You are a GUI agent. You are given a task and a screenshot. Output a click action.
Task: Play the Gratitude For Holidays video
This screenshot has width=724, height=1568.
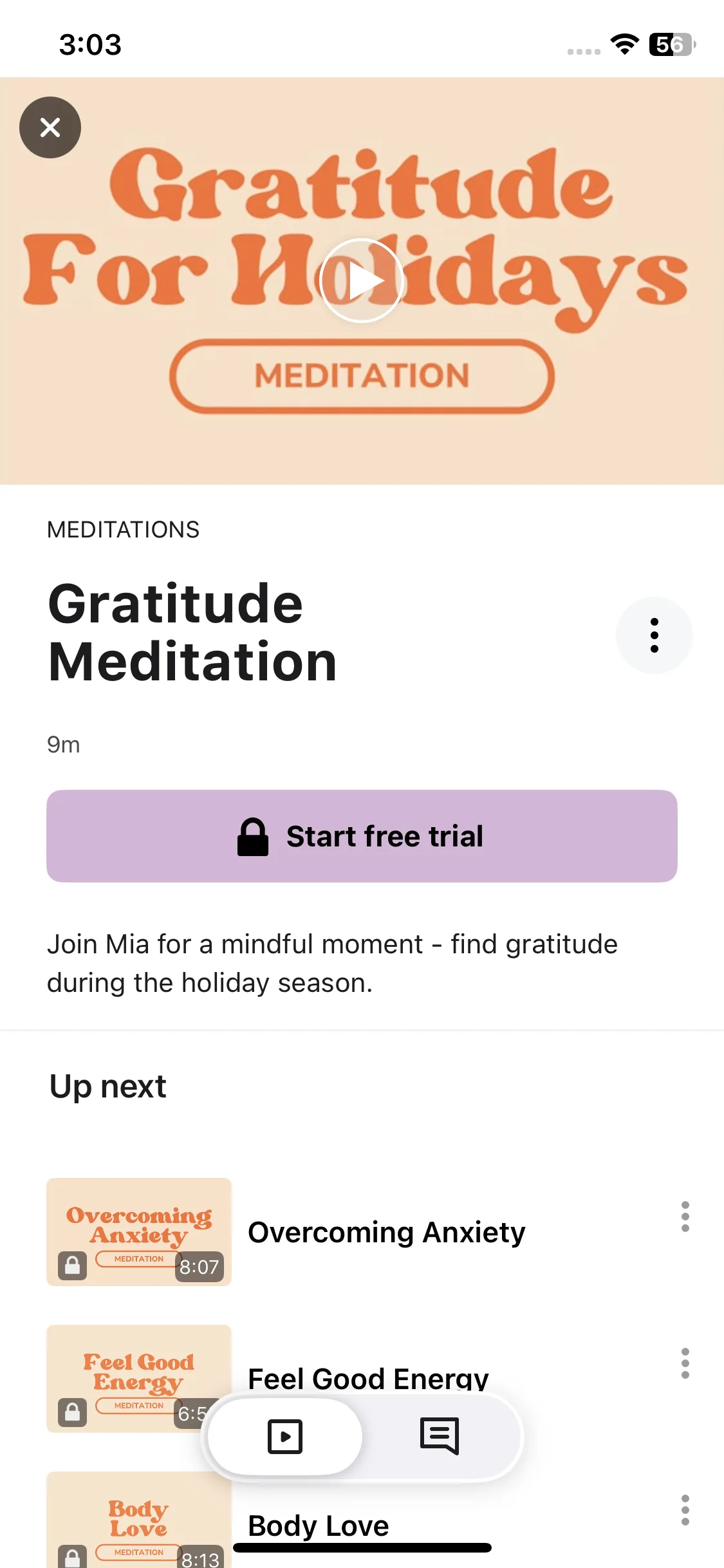pos(362,281)
